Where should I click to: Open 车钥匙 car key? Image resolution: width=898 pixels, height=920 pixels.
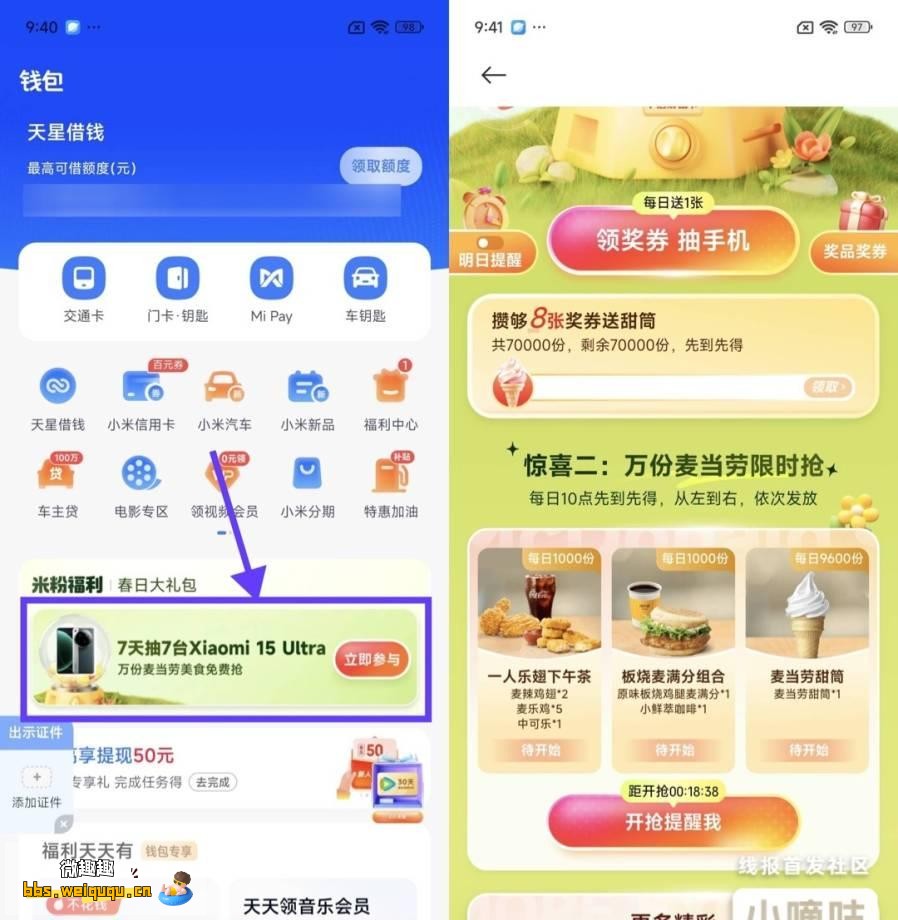[x=365, y=290]
